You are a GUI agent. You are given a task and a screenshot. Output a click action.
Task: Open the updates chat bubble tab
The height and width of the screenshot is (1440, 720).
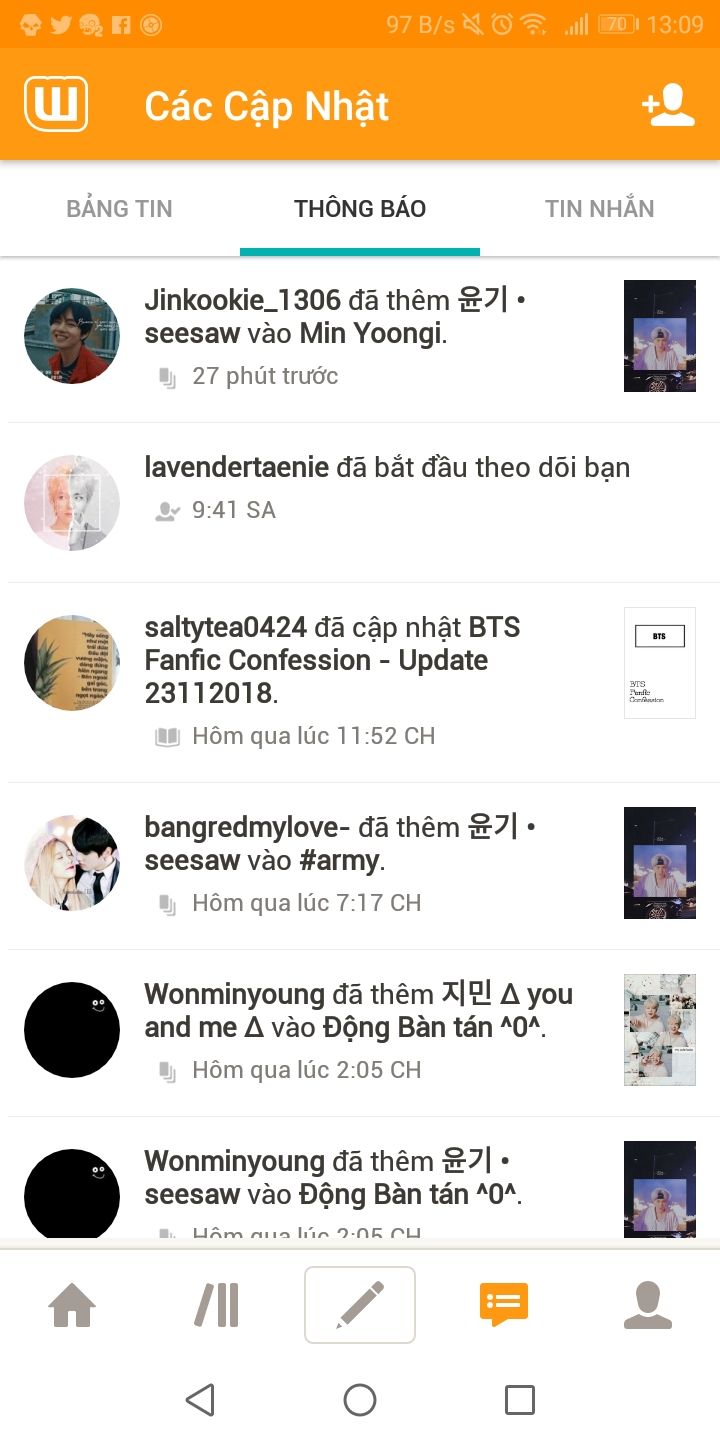pyautogui.click(x=504, y=1305)
